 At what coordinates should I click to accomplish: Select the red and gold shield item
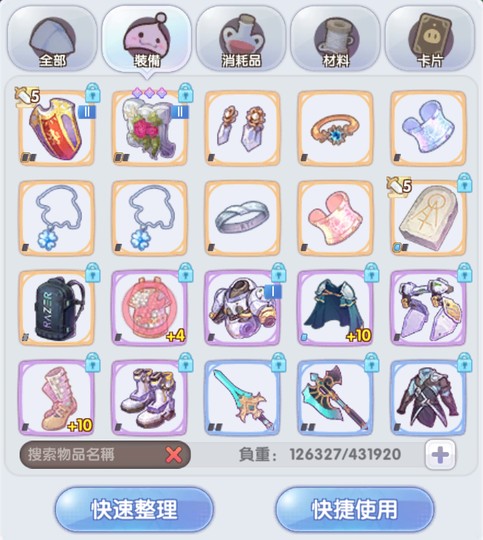click(57, 128)
